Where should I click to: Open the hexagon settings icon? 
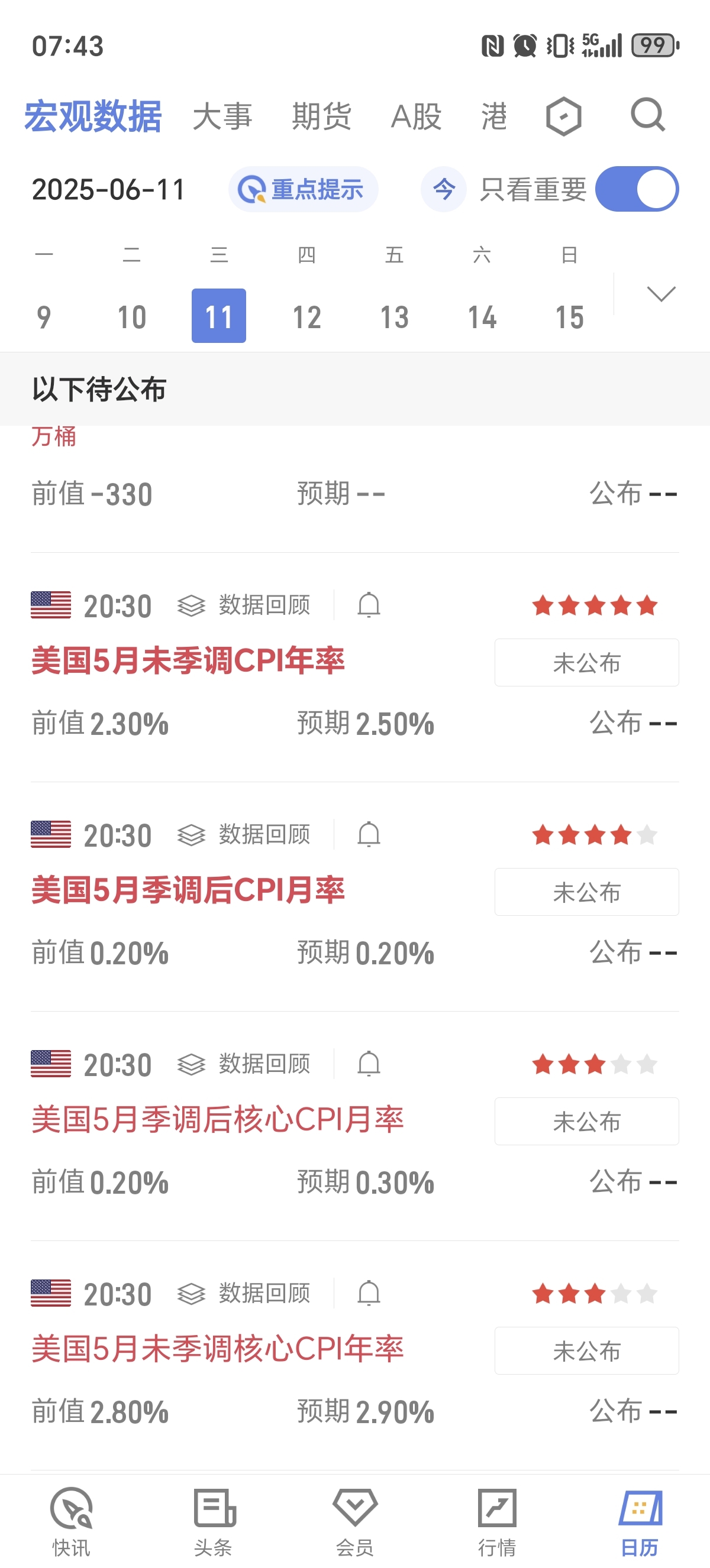(564, 116)
